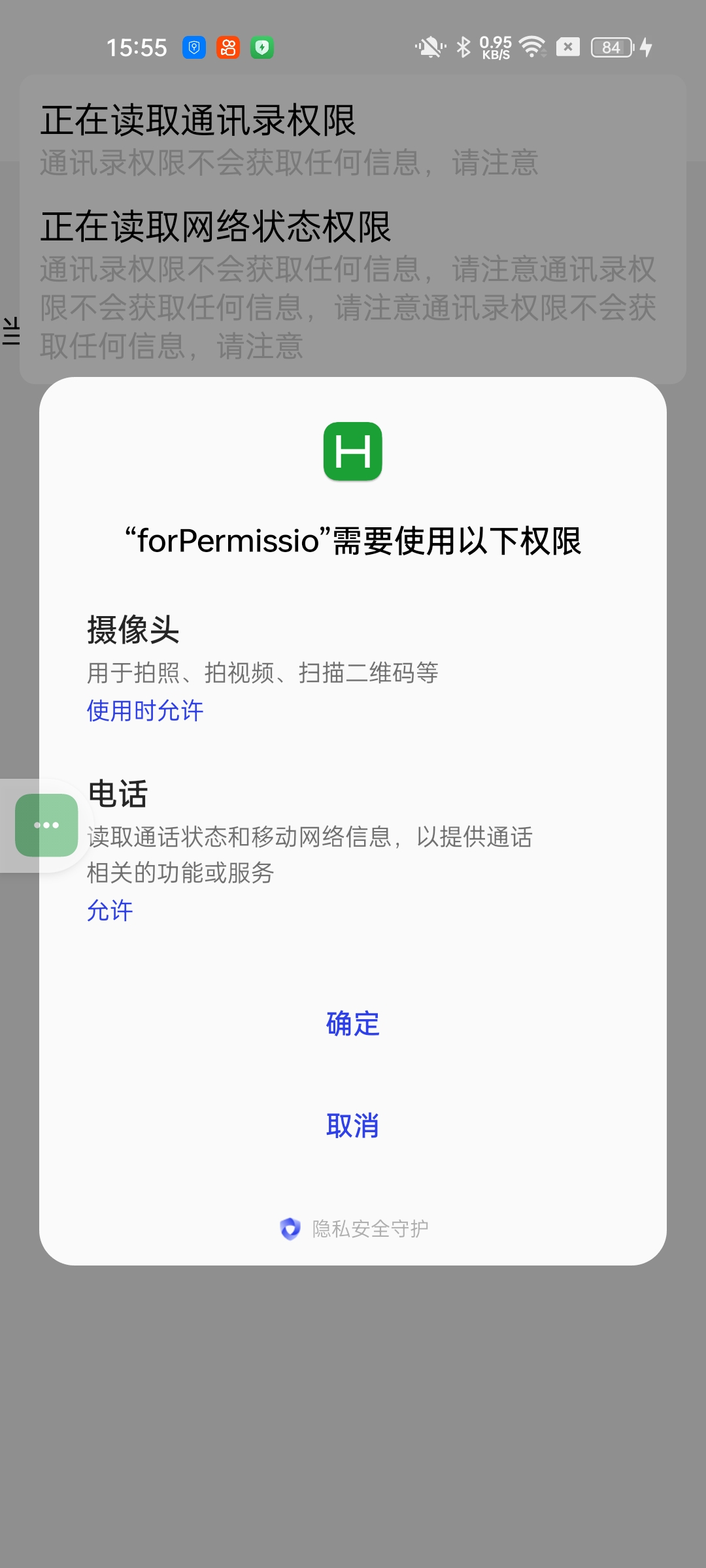Tap the green security icon in status bar
Viewport: 706px width, 1568px height.
coord(263,46)
